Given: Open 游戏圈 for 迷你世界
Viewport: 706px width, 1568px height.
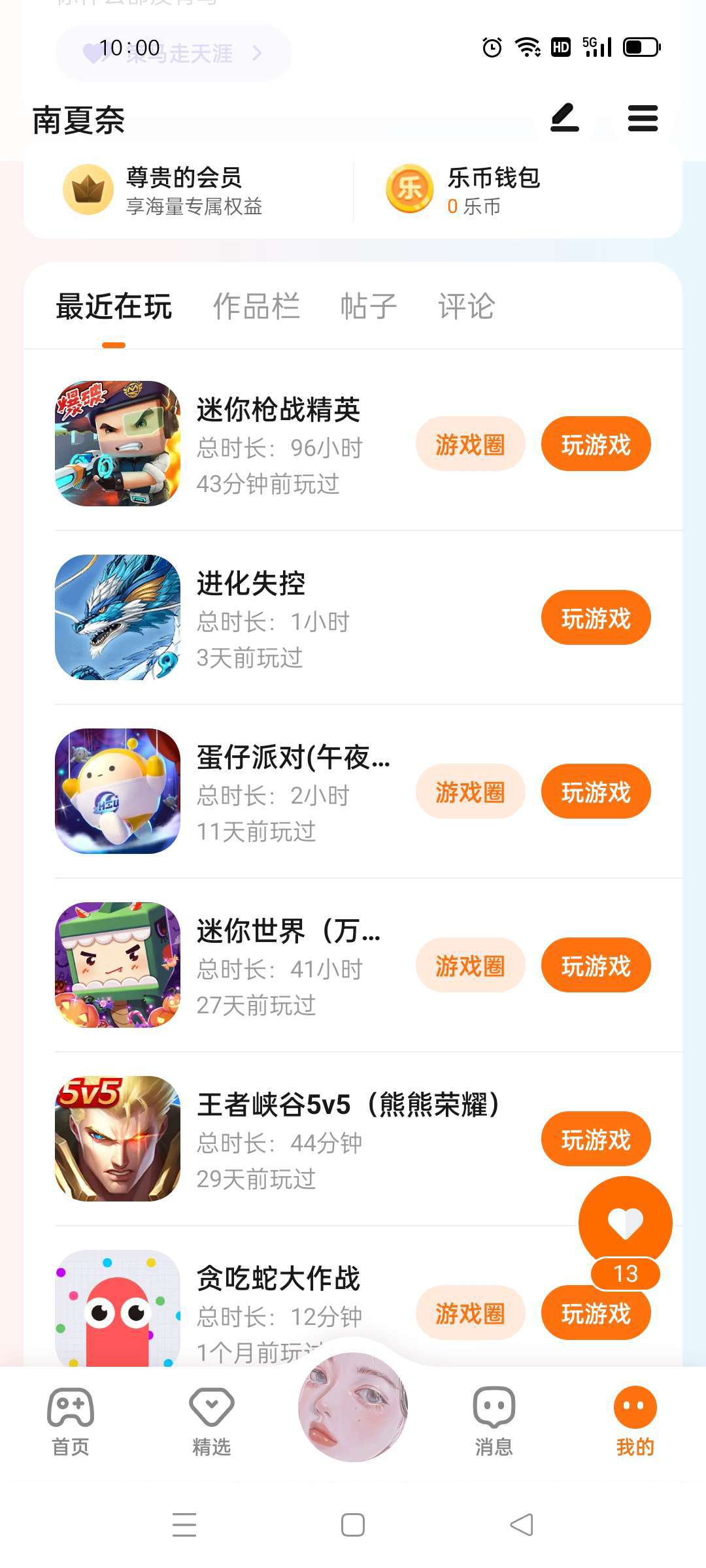Looking at the screenshot, I should (x=470, y=966).
